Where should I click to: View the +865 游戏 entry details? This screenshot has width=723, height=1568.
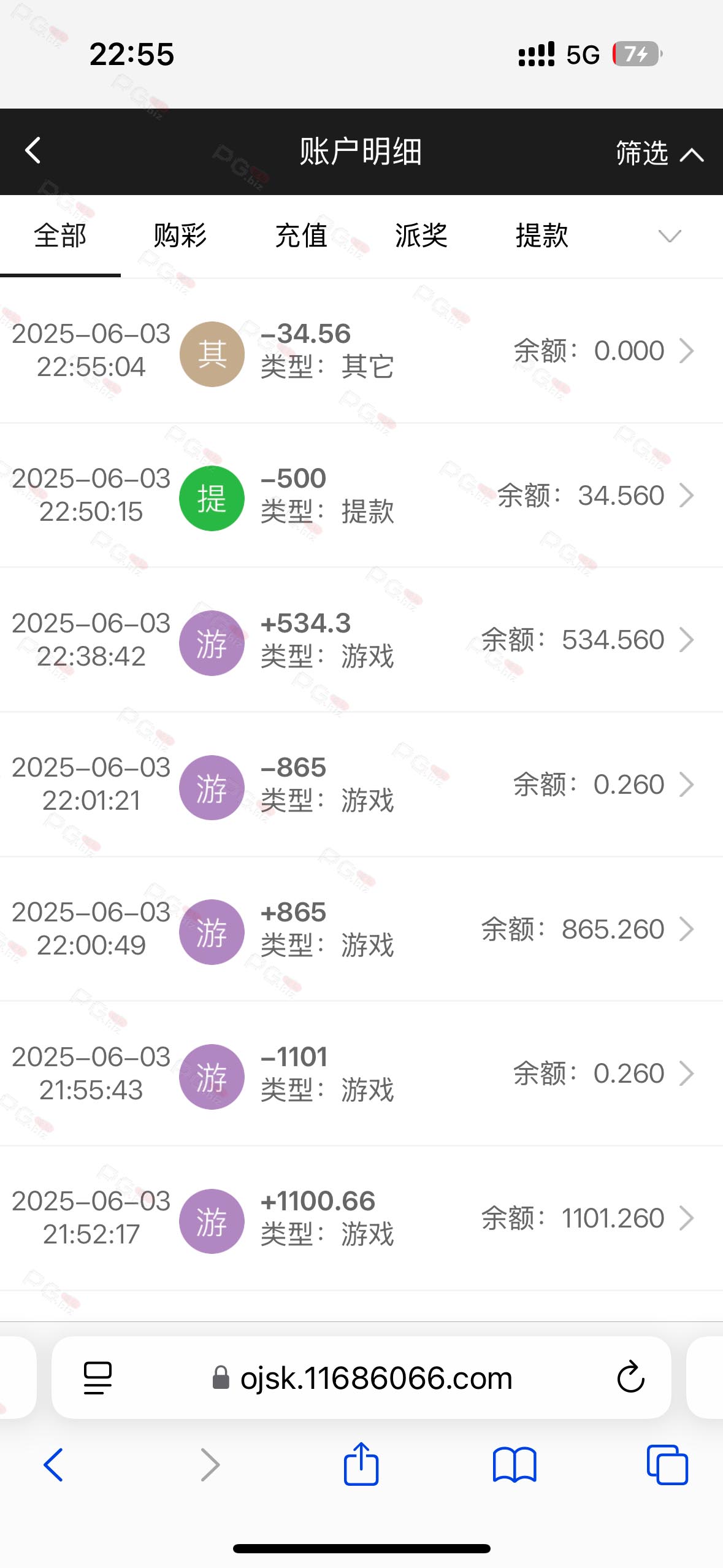[x=361, y=929]
